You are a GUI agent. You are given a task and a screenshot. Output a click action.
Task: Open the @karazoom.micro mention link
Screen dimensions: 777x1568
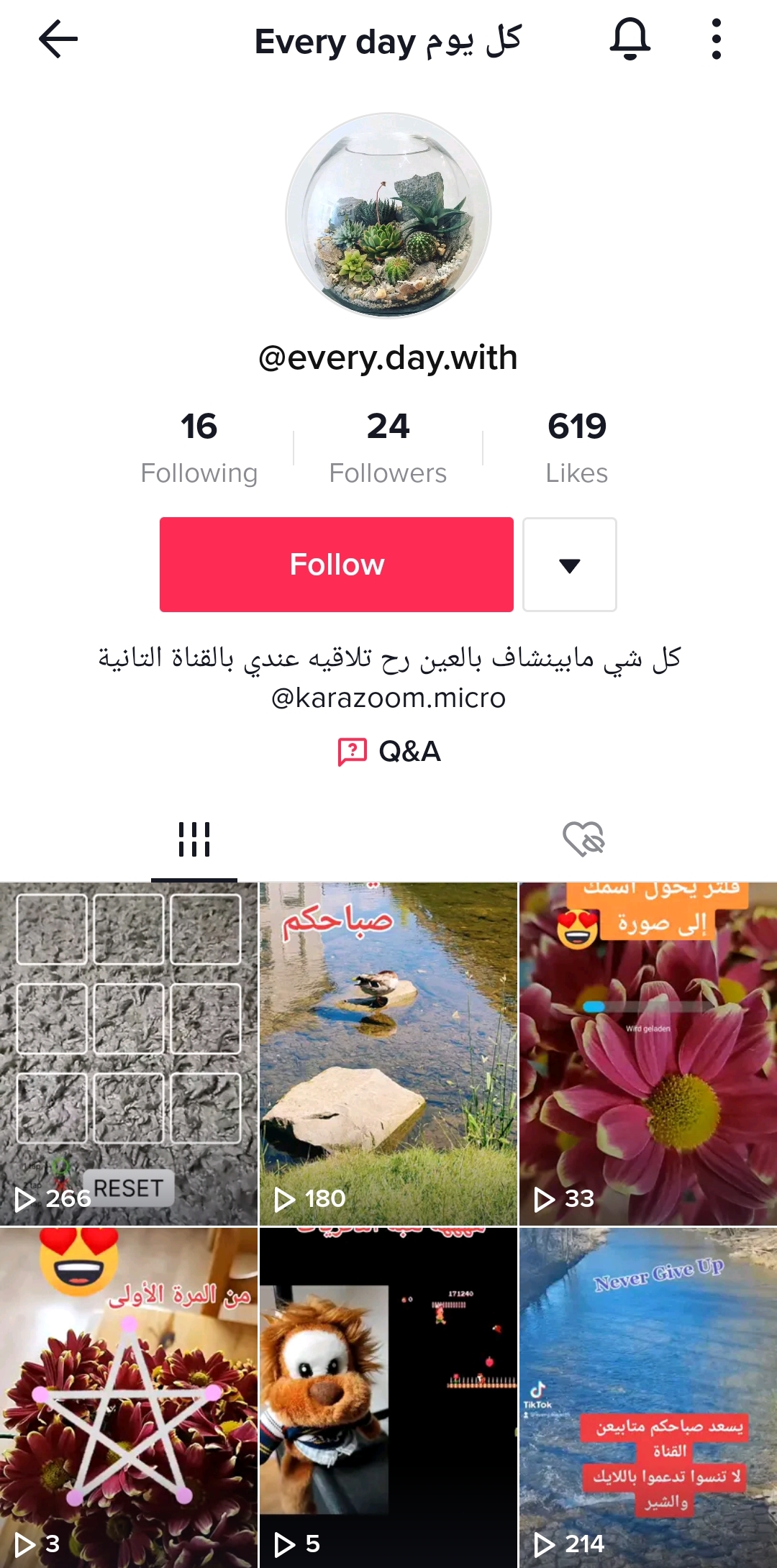pos(388,698)
